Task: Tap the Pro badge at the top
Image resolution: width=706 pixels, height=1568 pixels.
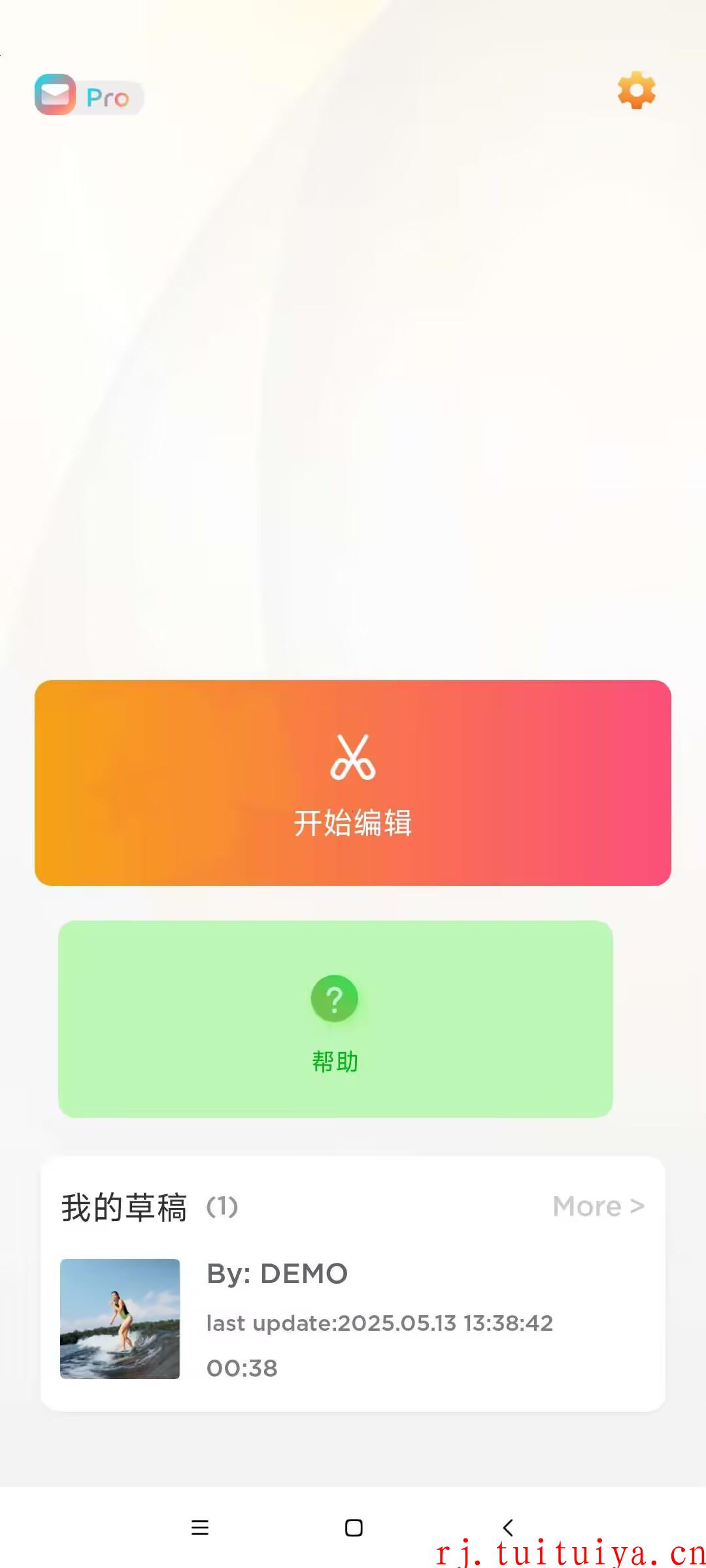Action: coord(90,96)
